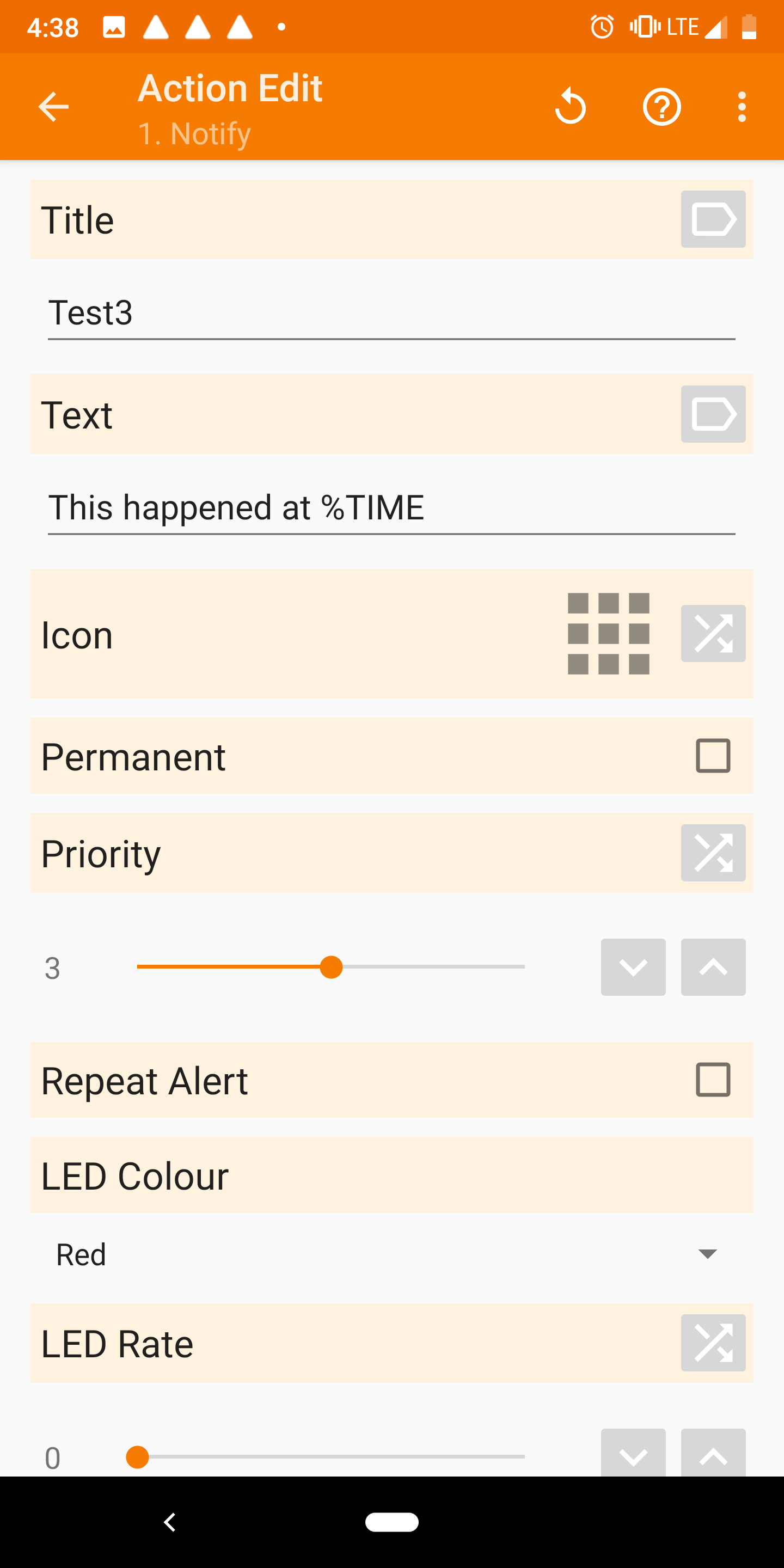
Task: Open the three-dot overflow menu
Action: coord(742,107)
